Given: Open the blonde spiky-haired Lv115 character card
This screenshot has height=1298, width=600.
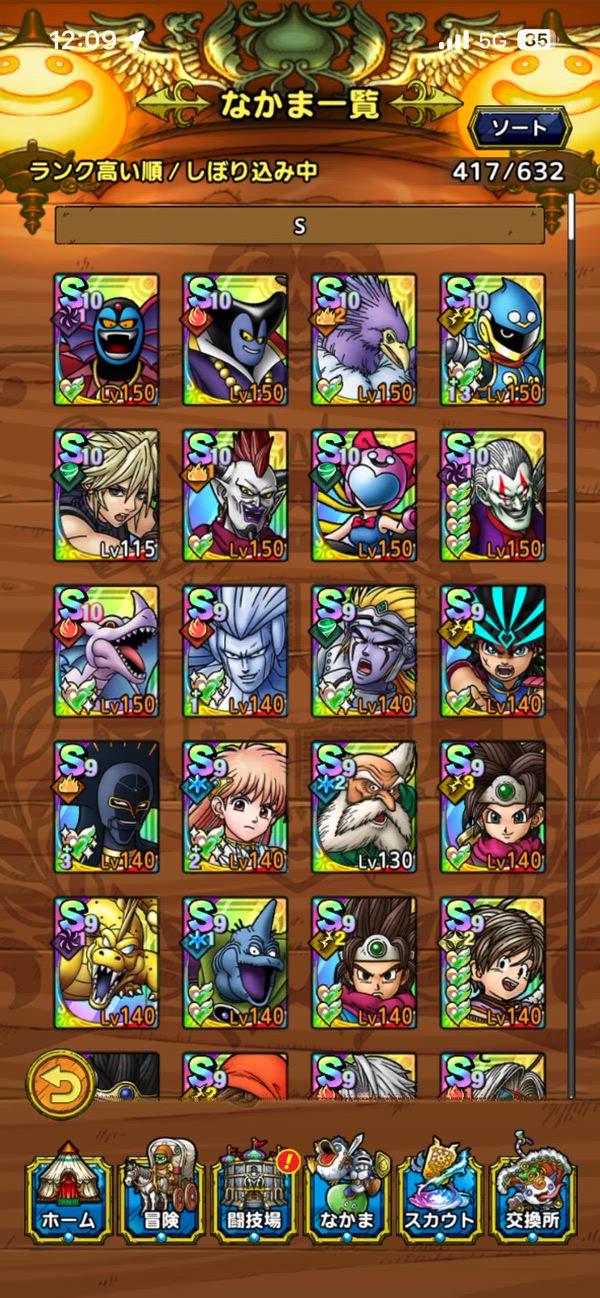Looking at the screenshot, I should [x=106, y=495].
